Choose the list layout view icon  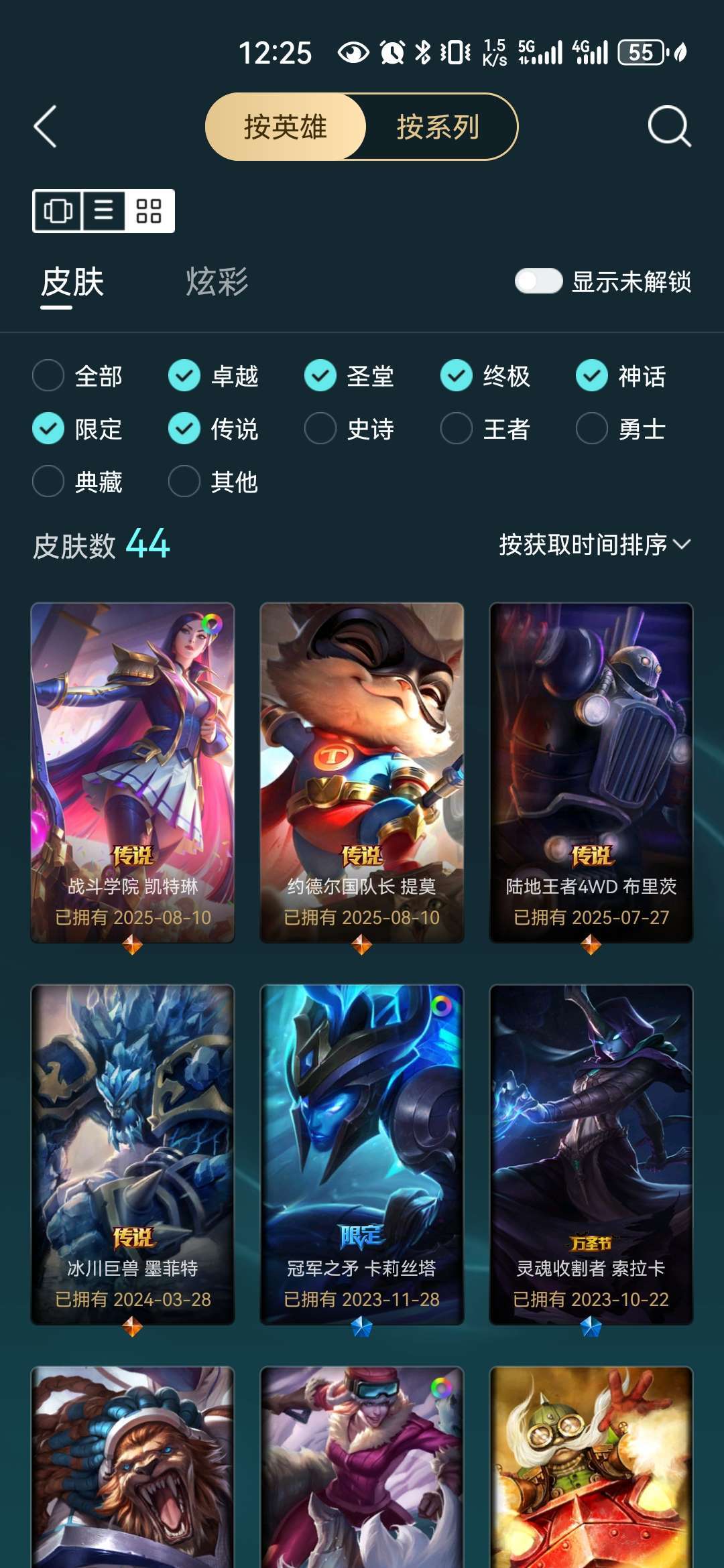click(x=103, y=211)
